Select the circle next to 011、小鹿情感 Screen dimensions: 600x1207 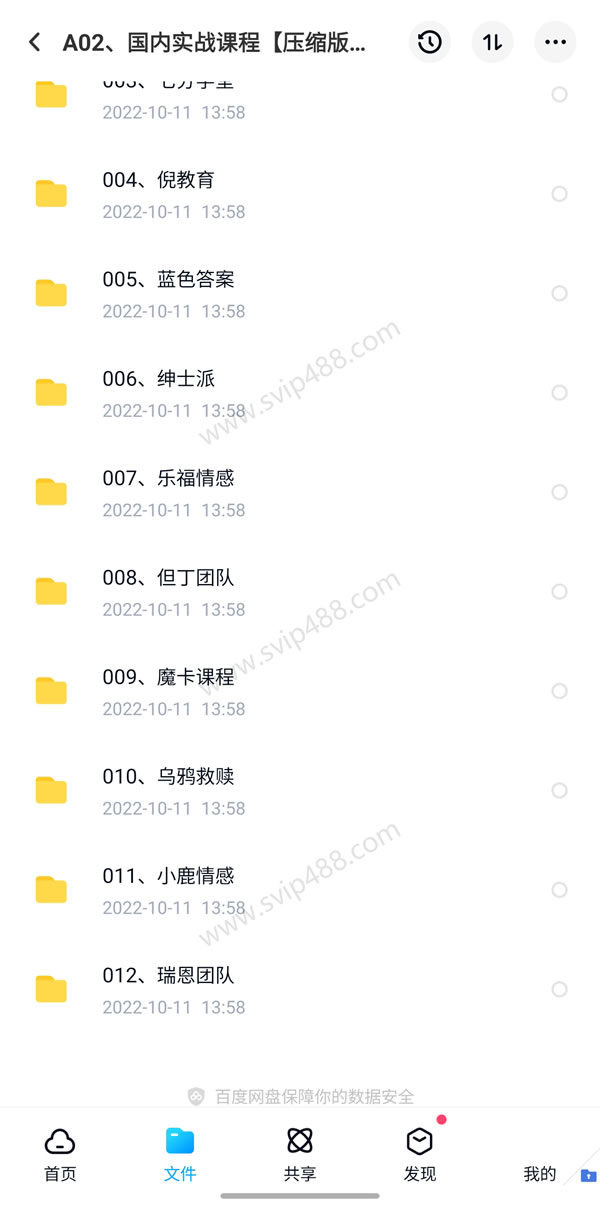559,890
